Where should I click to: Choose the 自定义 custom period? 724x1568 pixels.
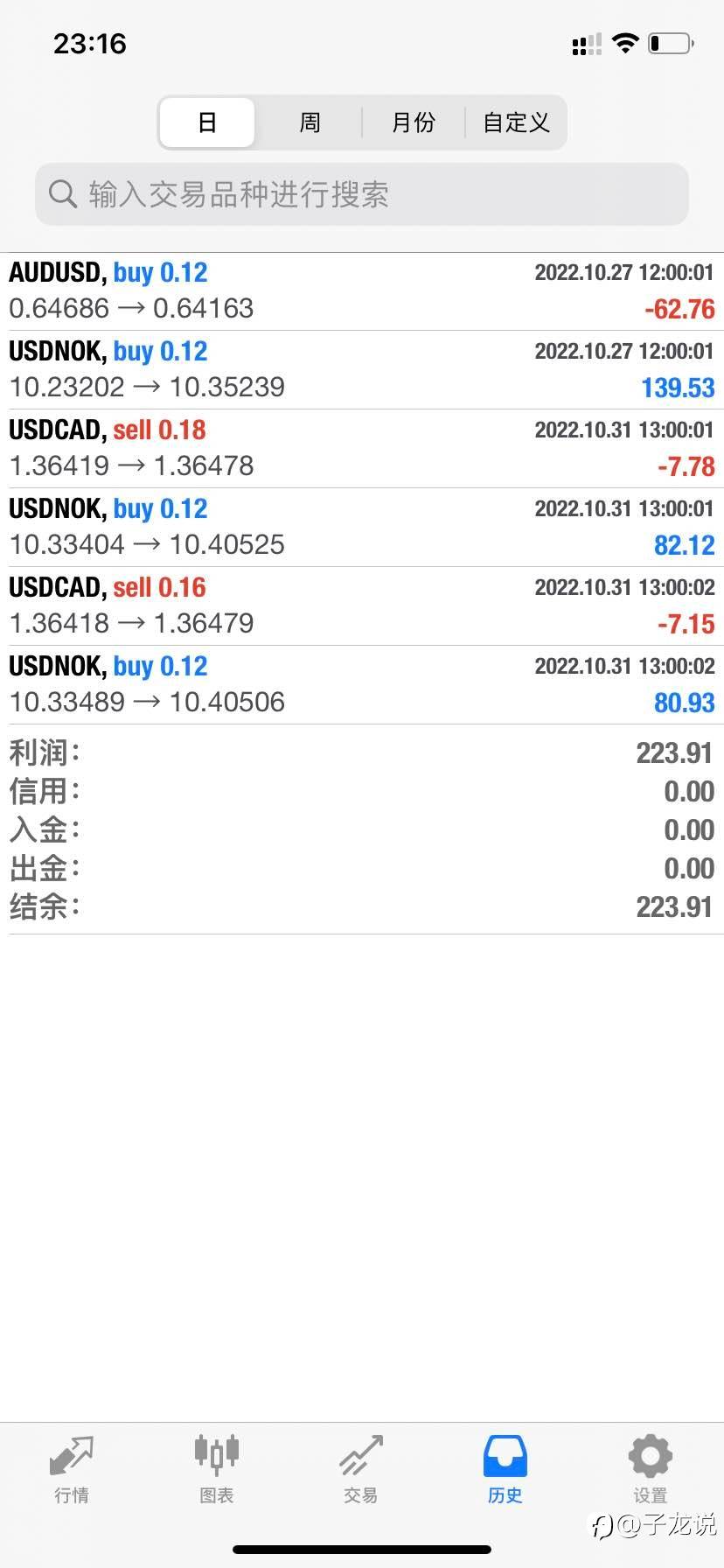tap(516, 122)
